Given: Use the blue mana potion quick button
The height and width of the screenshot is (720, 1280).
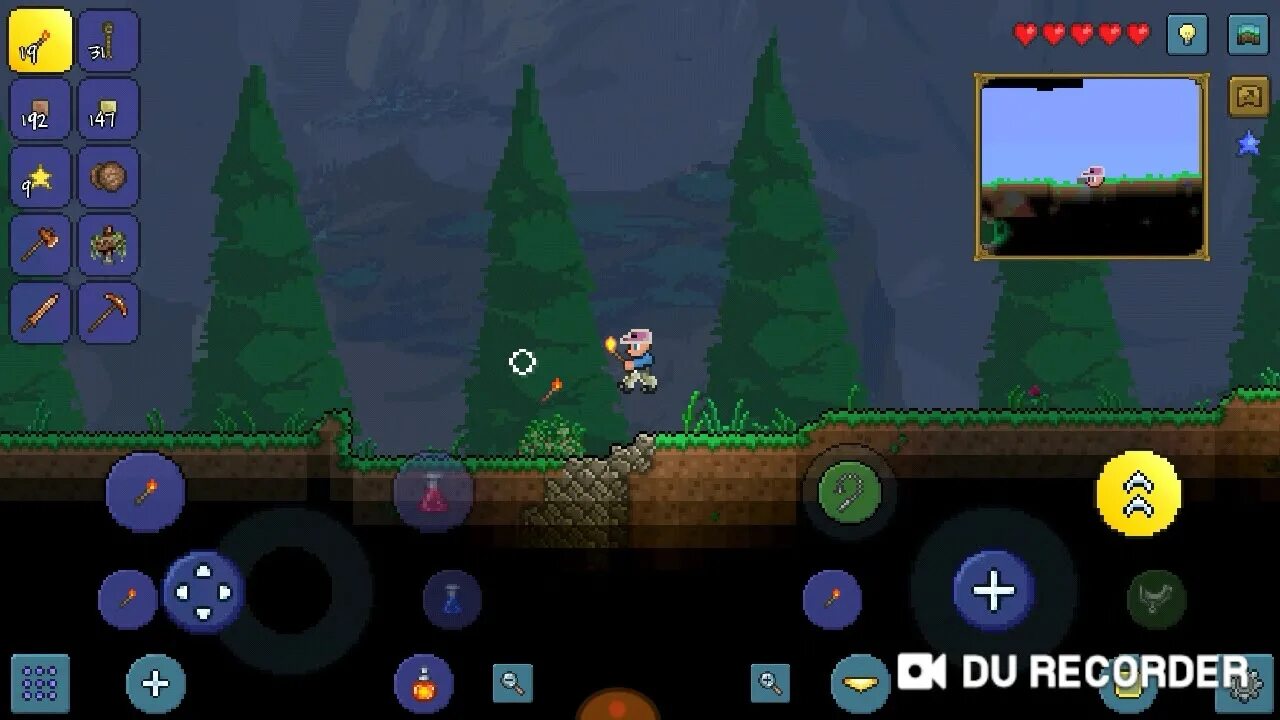Looking at the screenshot, I should click(452, 599).
